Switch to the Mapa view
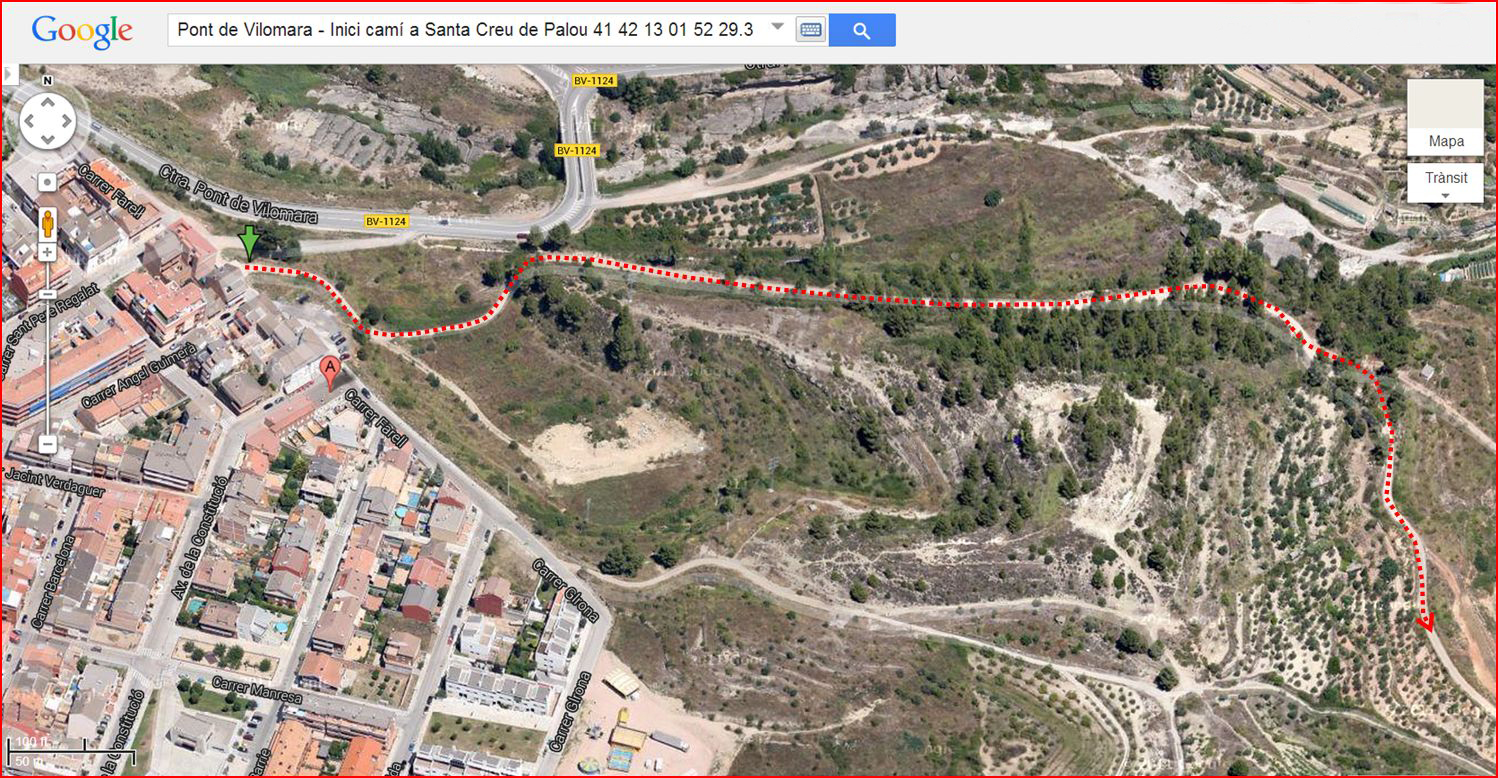1498x778 pixels. click(x=1445, y=119)
